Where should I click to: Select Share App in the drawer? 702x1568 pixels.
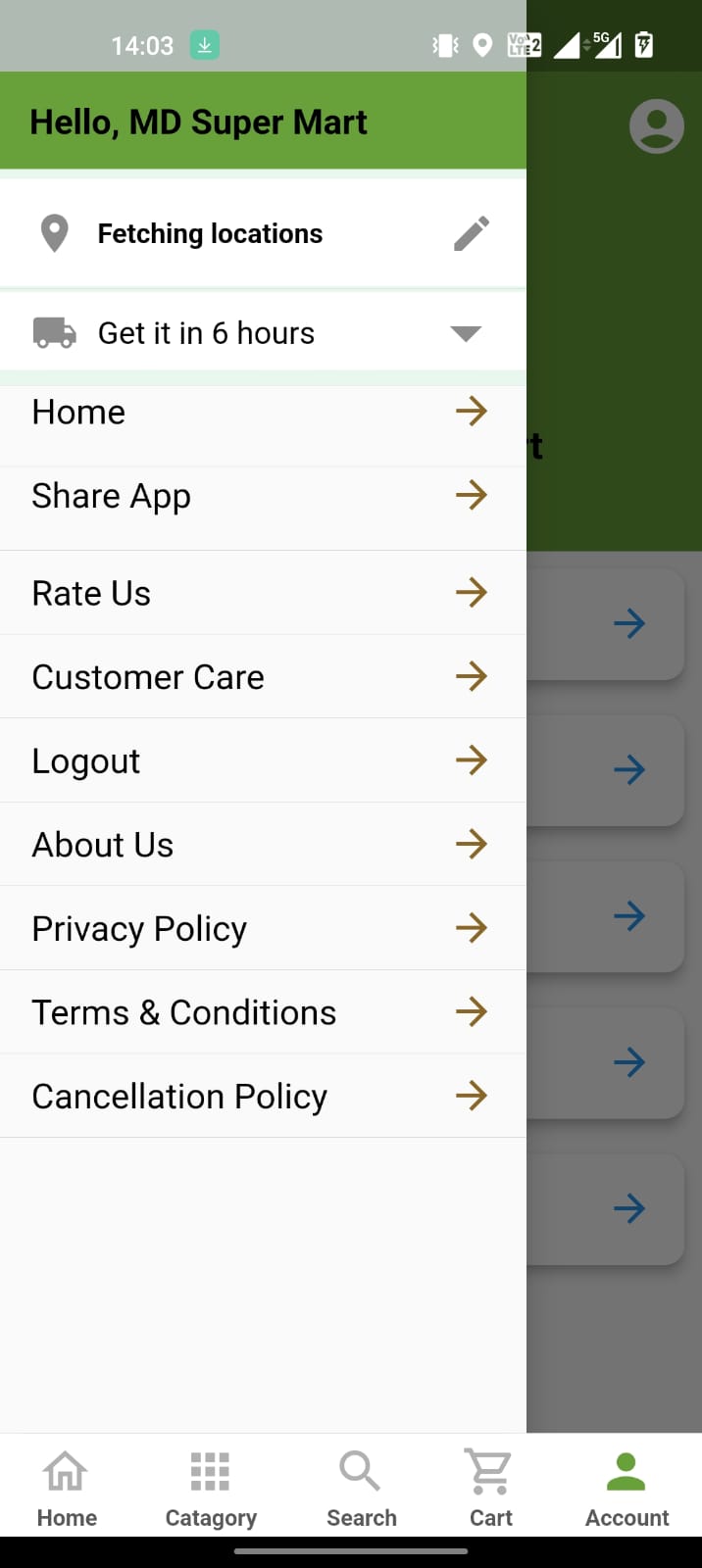tap(263, 496)
